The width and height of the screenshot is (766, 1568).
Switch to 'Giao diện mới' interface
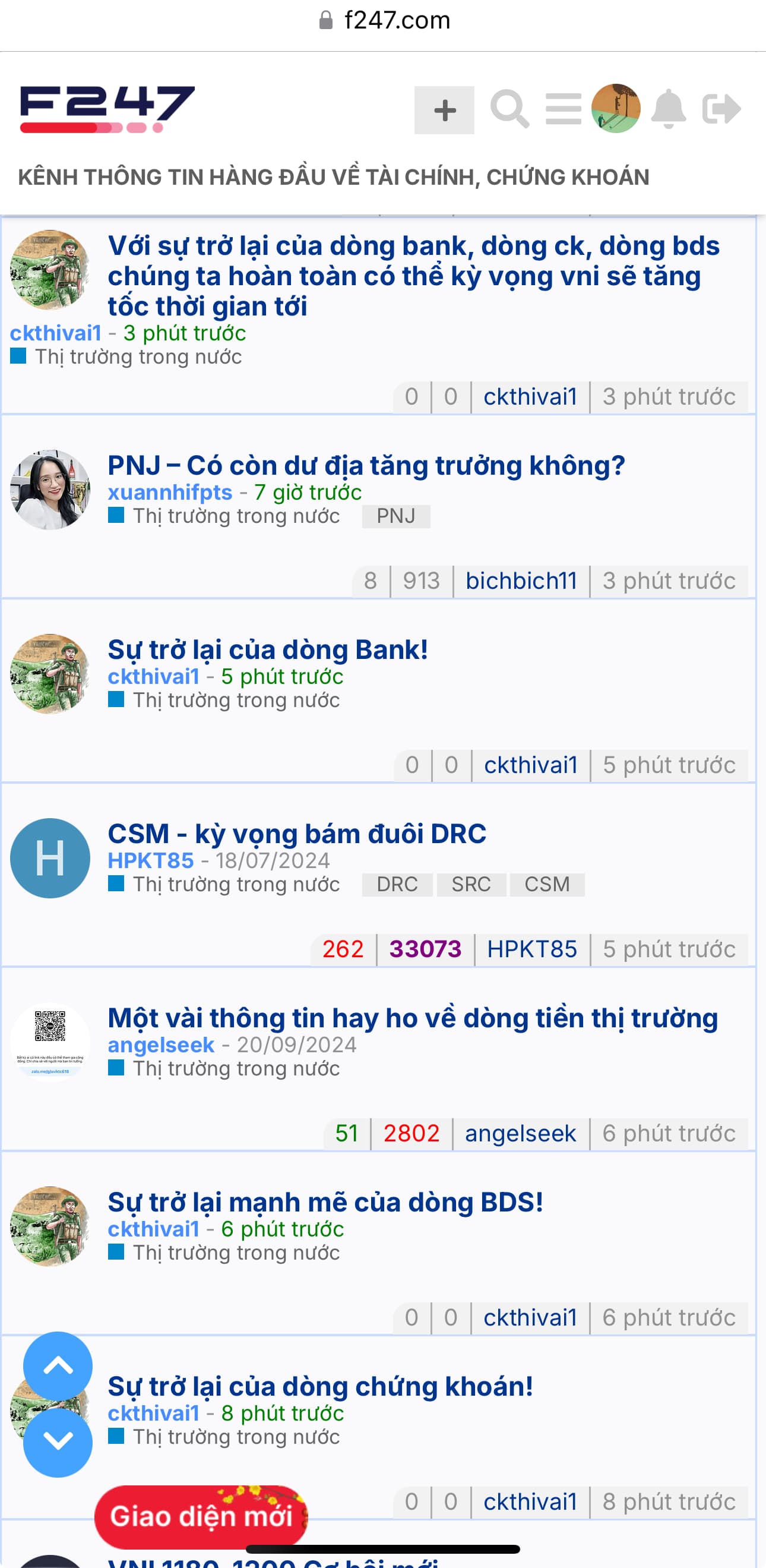(x=201, y=1516)
